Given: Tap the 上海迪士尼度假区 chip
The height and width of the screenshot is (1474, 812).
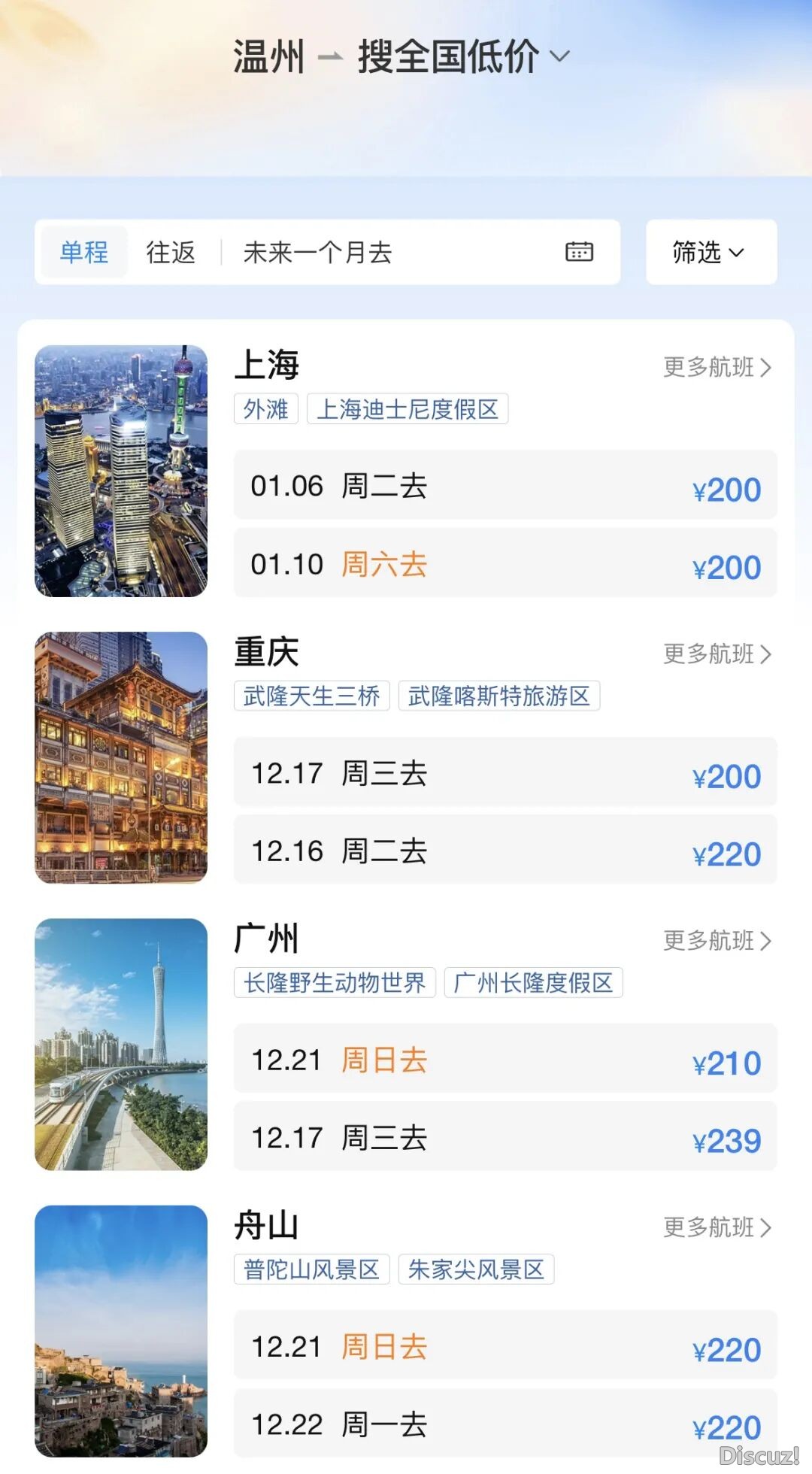Looking at the screenshot, I should coord(408,409).
